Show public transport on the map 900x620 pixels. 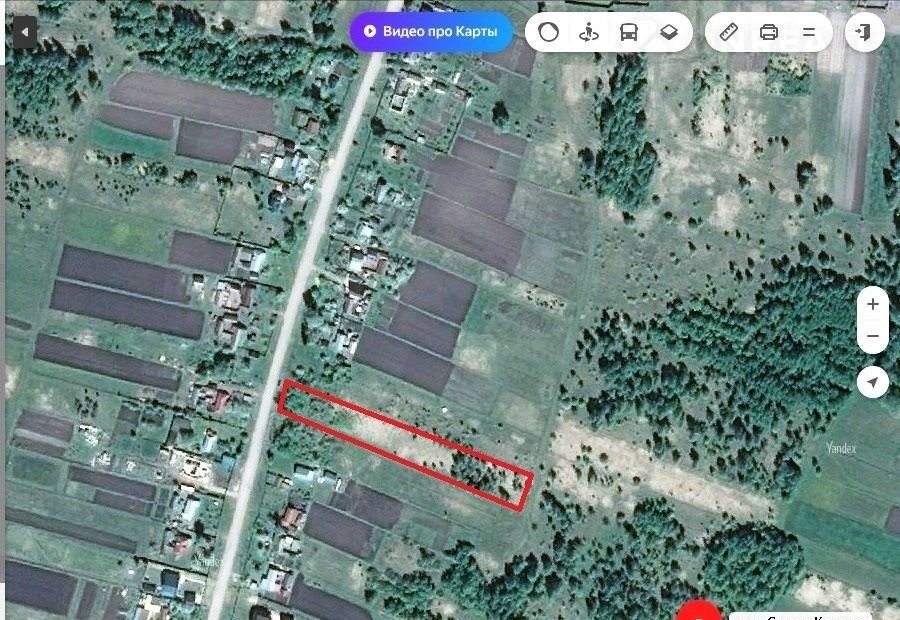click(629, 32)
